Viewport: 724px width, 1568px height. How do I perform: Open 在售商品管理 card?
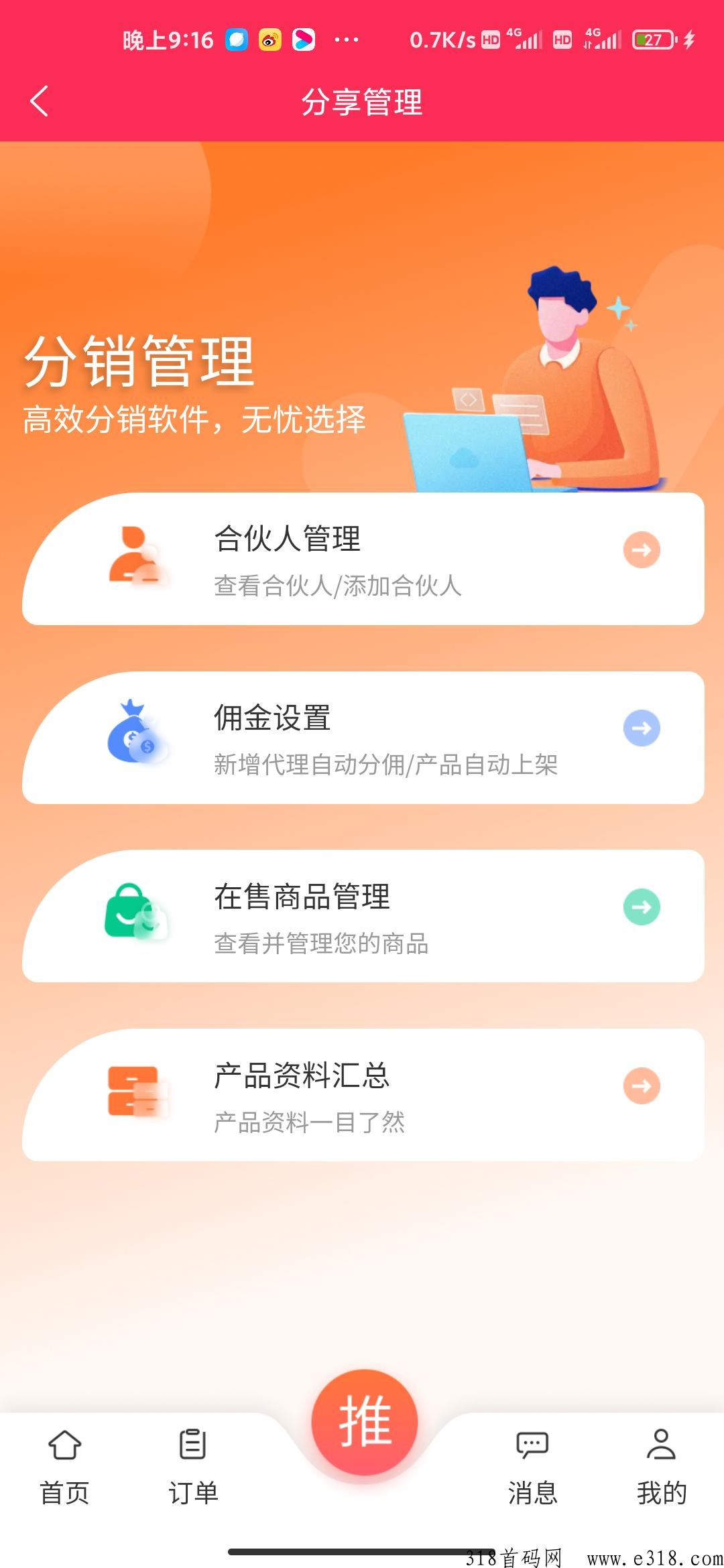[363, 917]
